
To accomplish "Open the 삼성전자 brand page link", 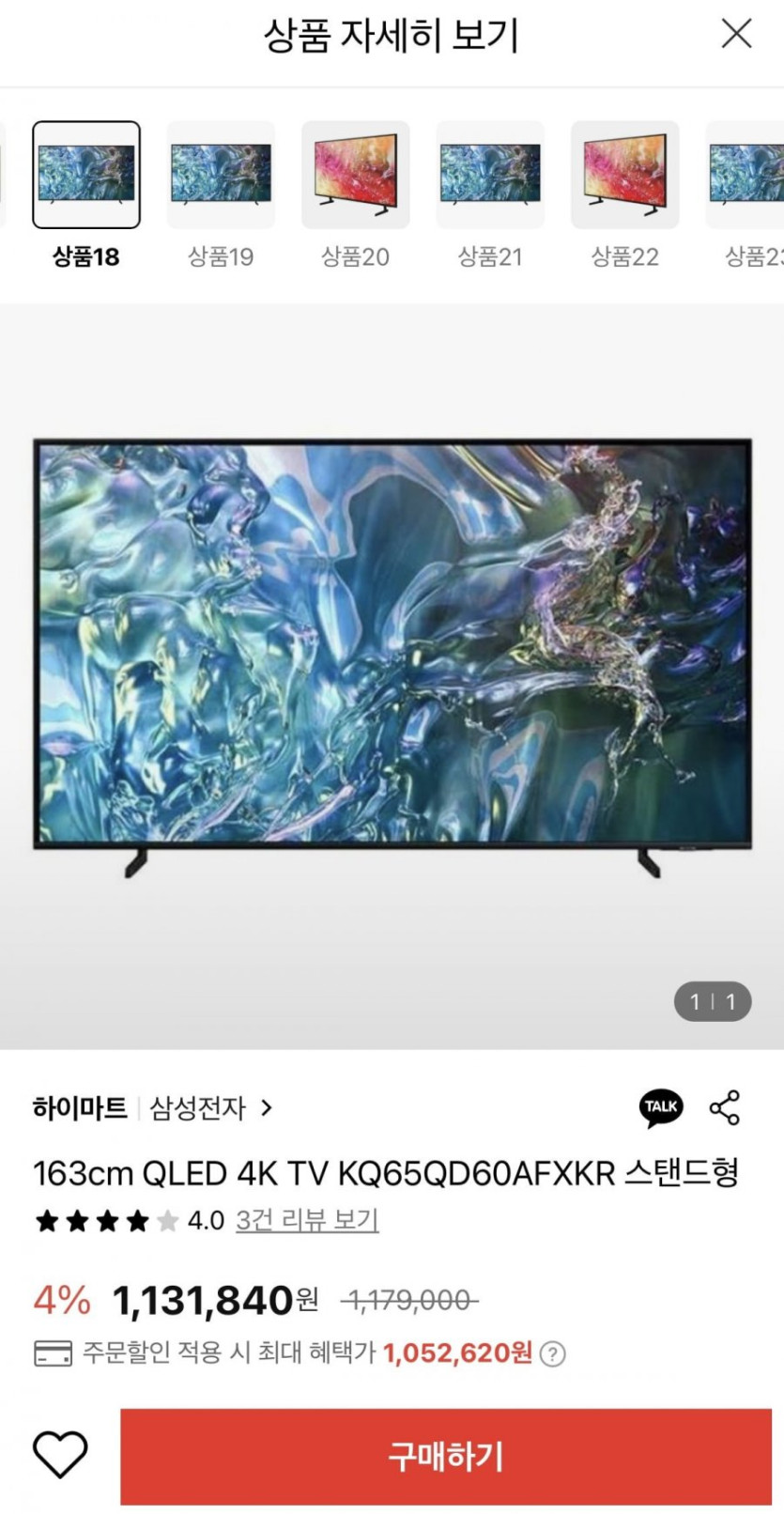I will 210,1108.
